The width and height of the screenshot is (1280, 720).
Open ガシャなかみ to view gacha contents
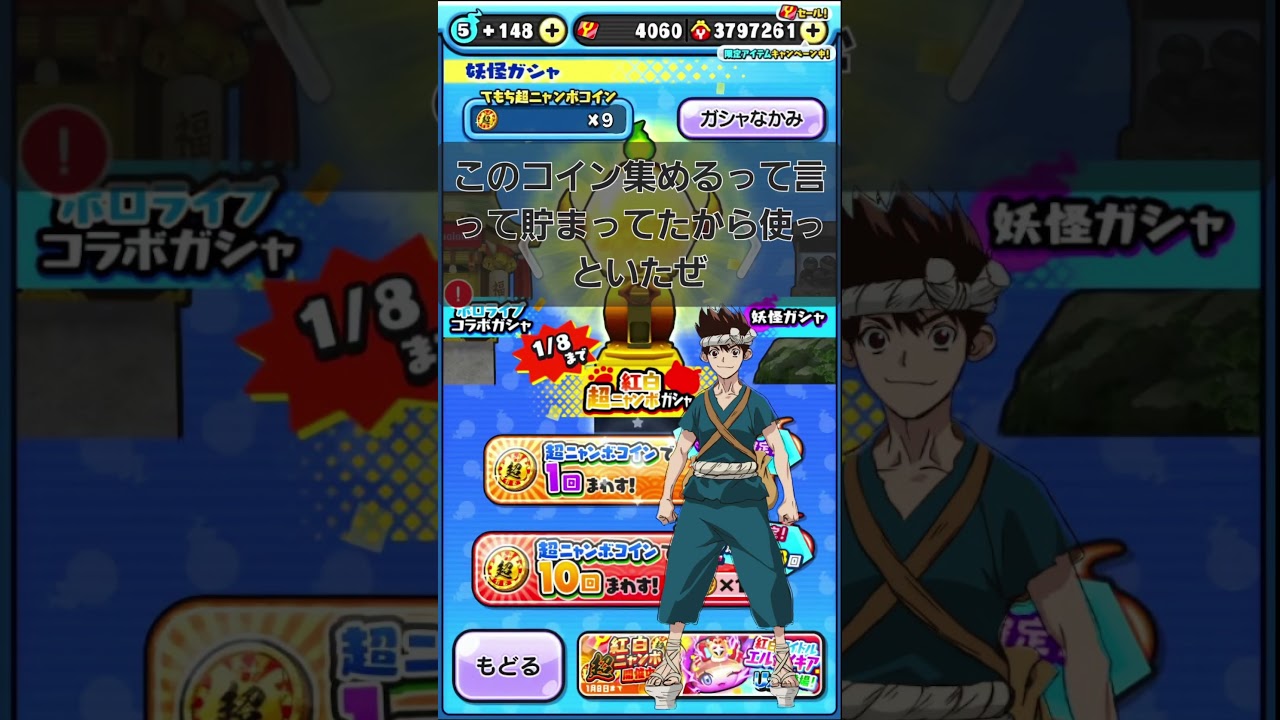pyautogui.click(x=751, y=119)
